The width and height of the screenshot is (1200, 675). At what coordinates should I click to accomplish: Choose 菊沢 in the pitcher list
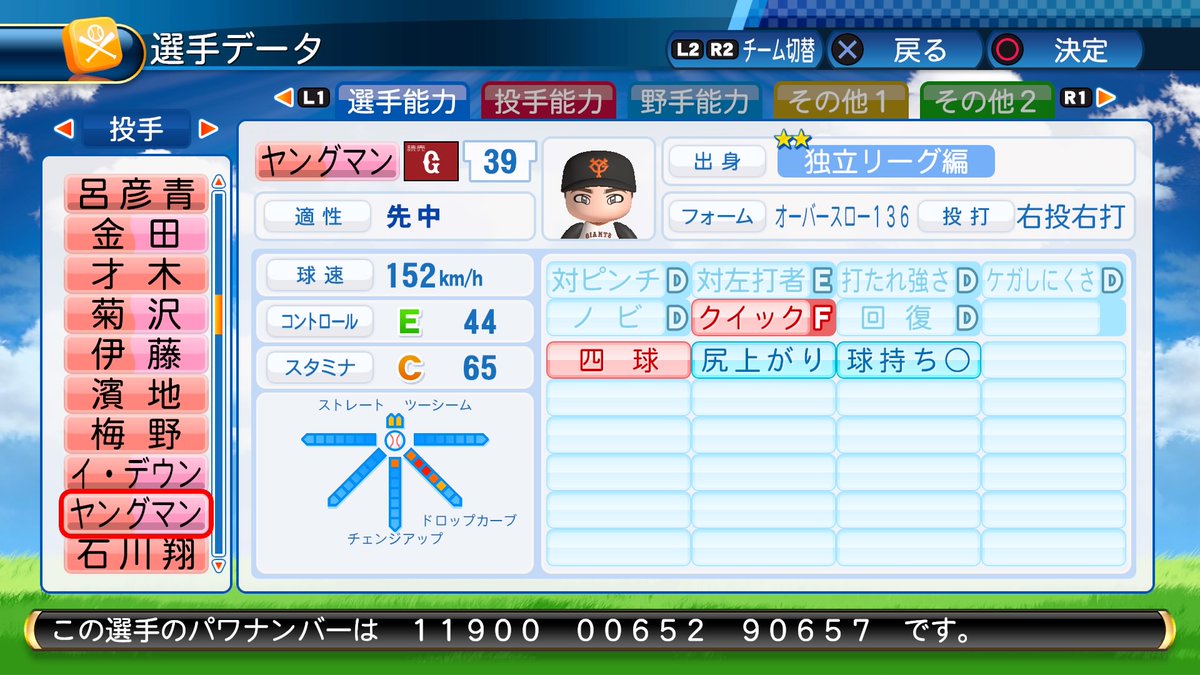click(137, 314)
